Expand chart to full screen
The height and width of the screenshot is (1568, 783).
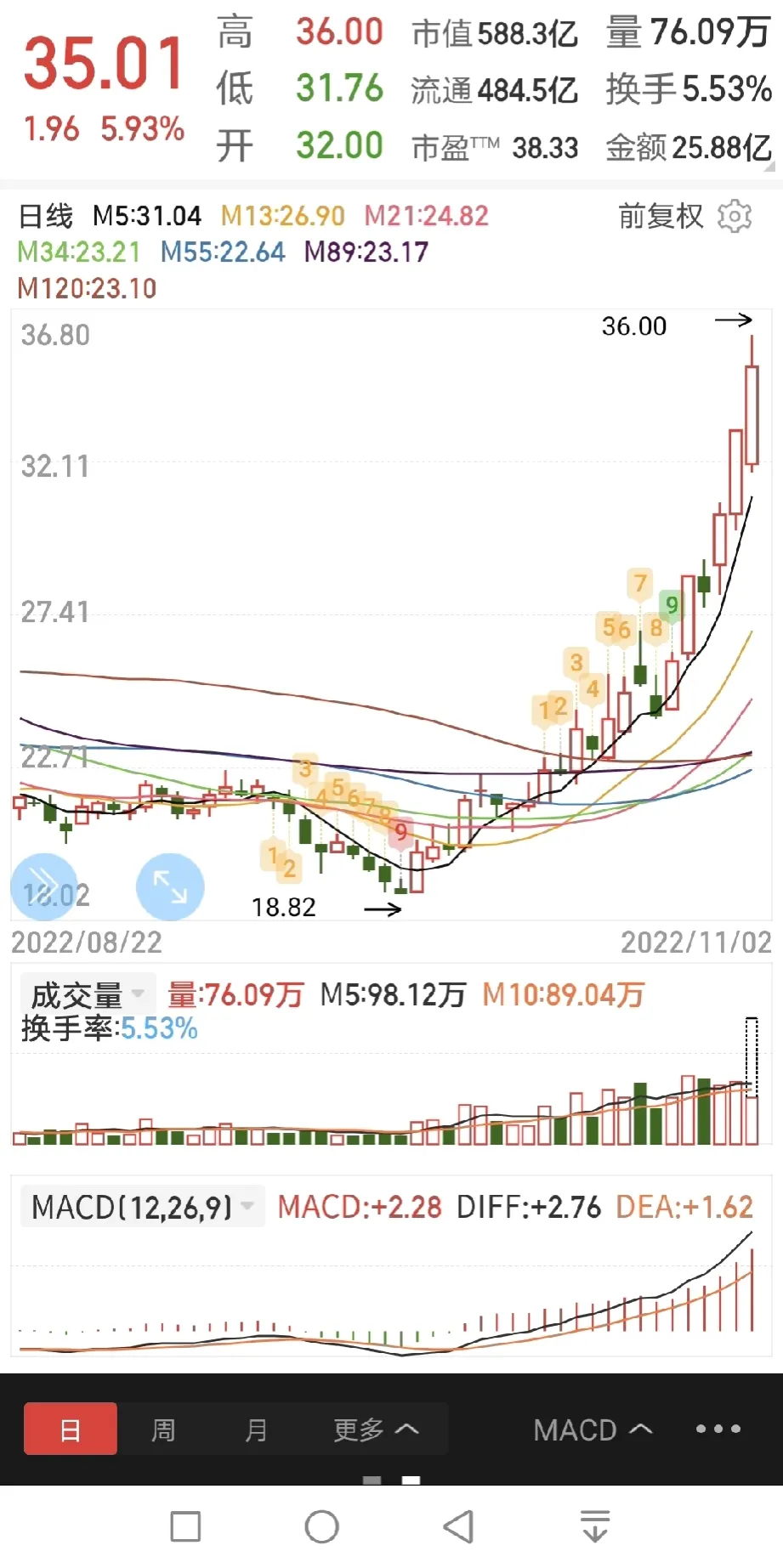point(170,886)
